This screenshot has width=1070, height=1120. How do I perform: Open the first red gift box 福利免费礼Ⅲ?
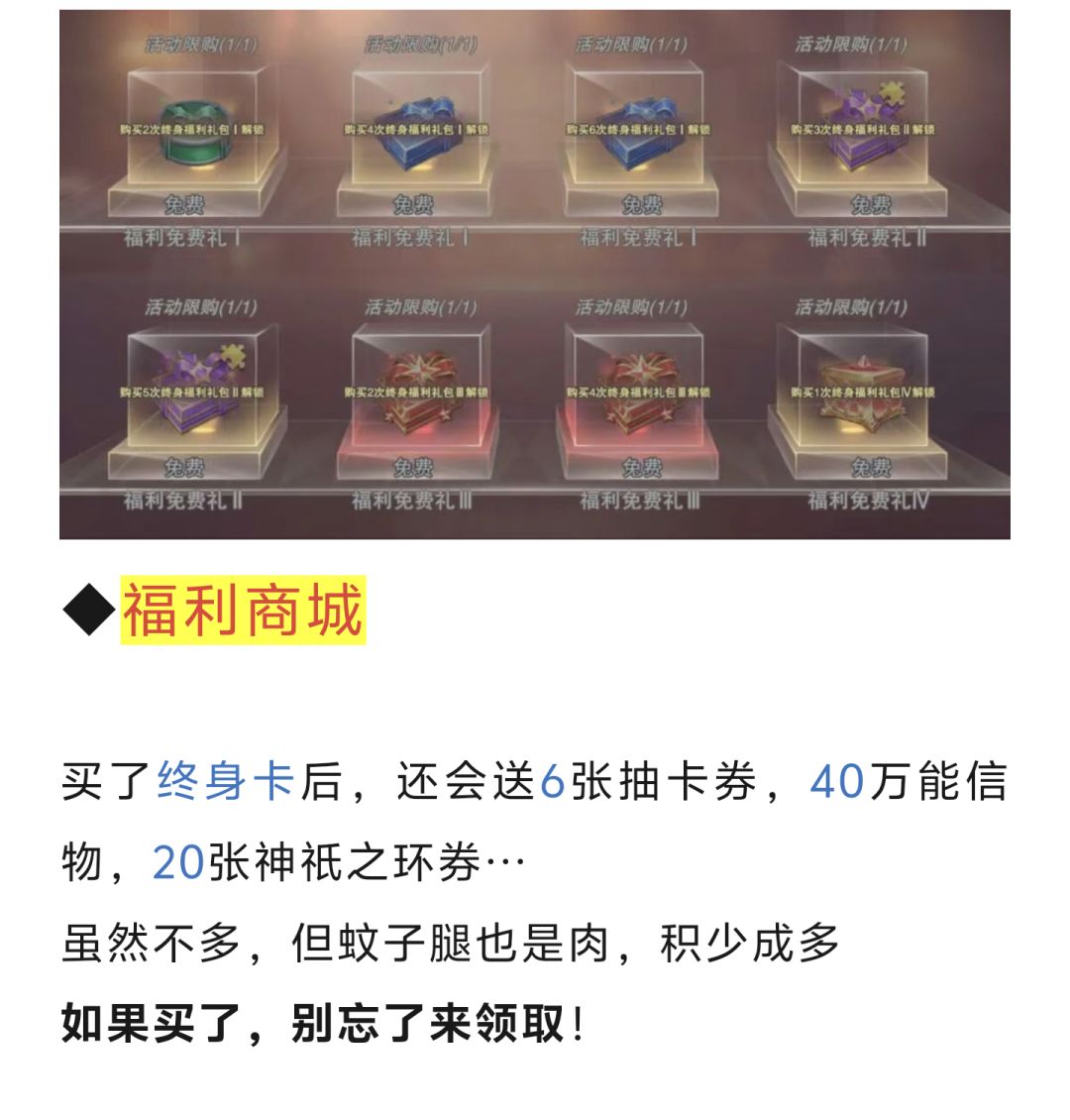[416, 392]
